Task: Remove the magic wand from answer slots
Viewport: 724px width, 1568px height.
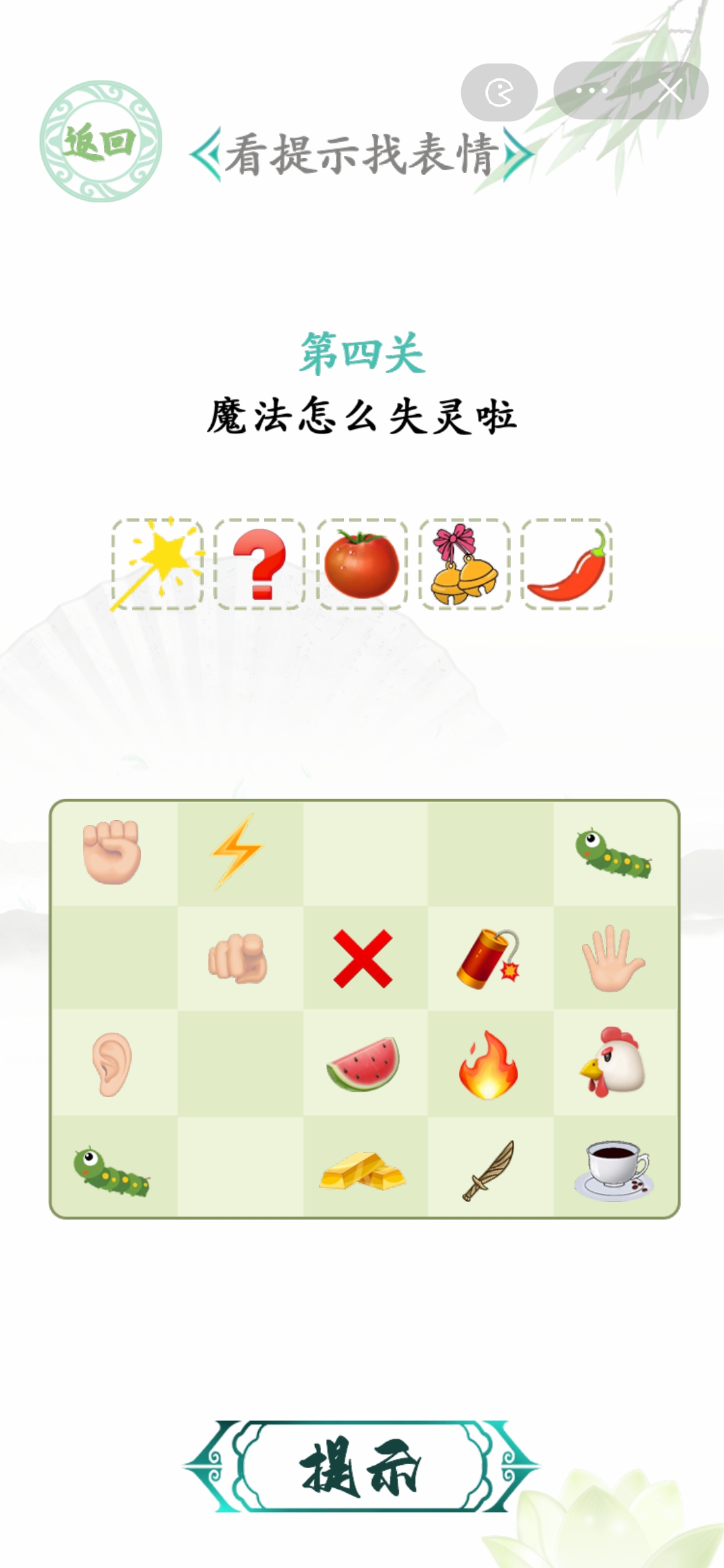Action: pos(158,564)
